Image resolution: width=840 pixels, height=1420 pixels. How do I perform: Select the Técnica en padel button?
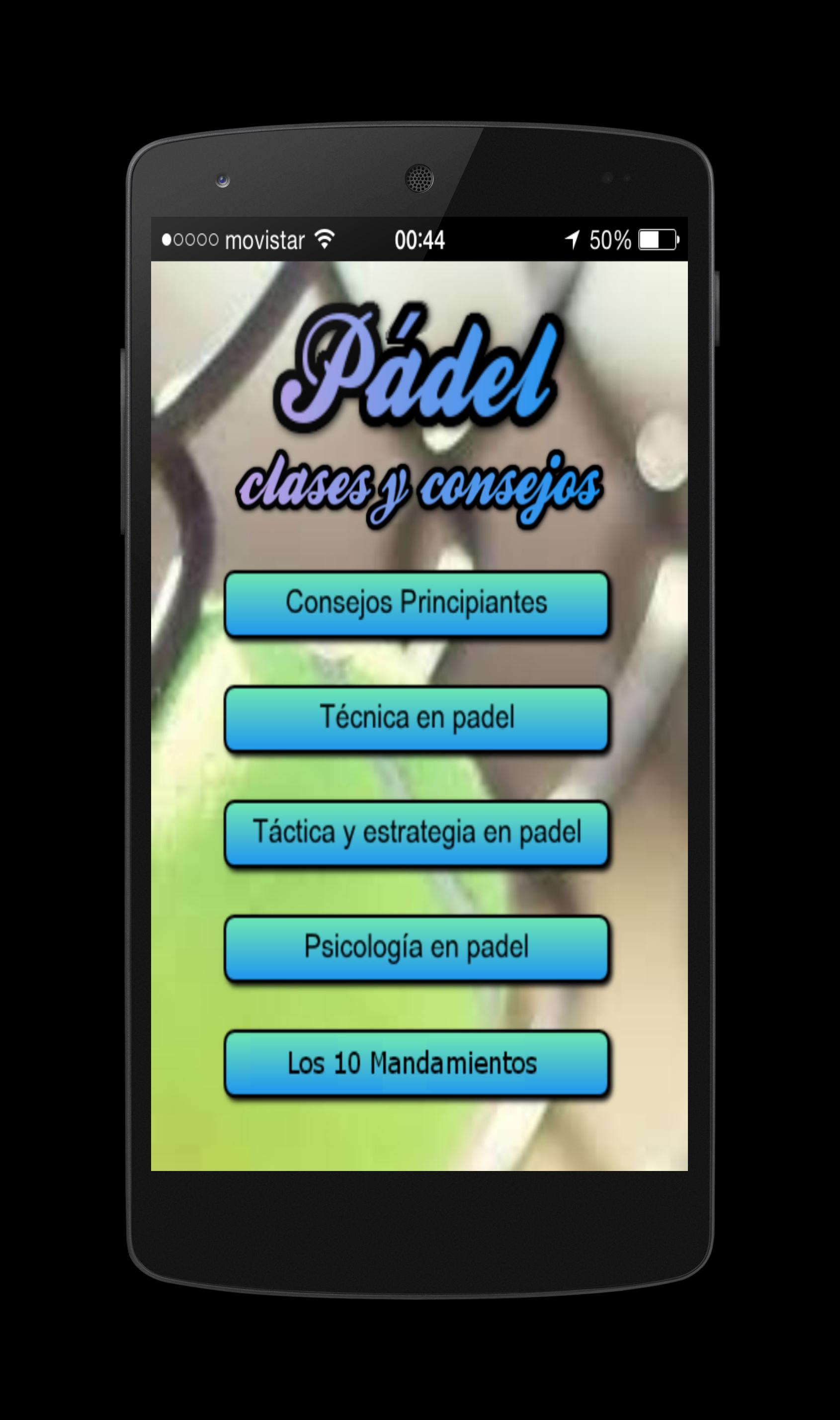(x=417, y=718)
